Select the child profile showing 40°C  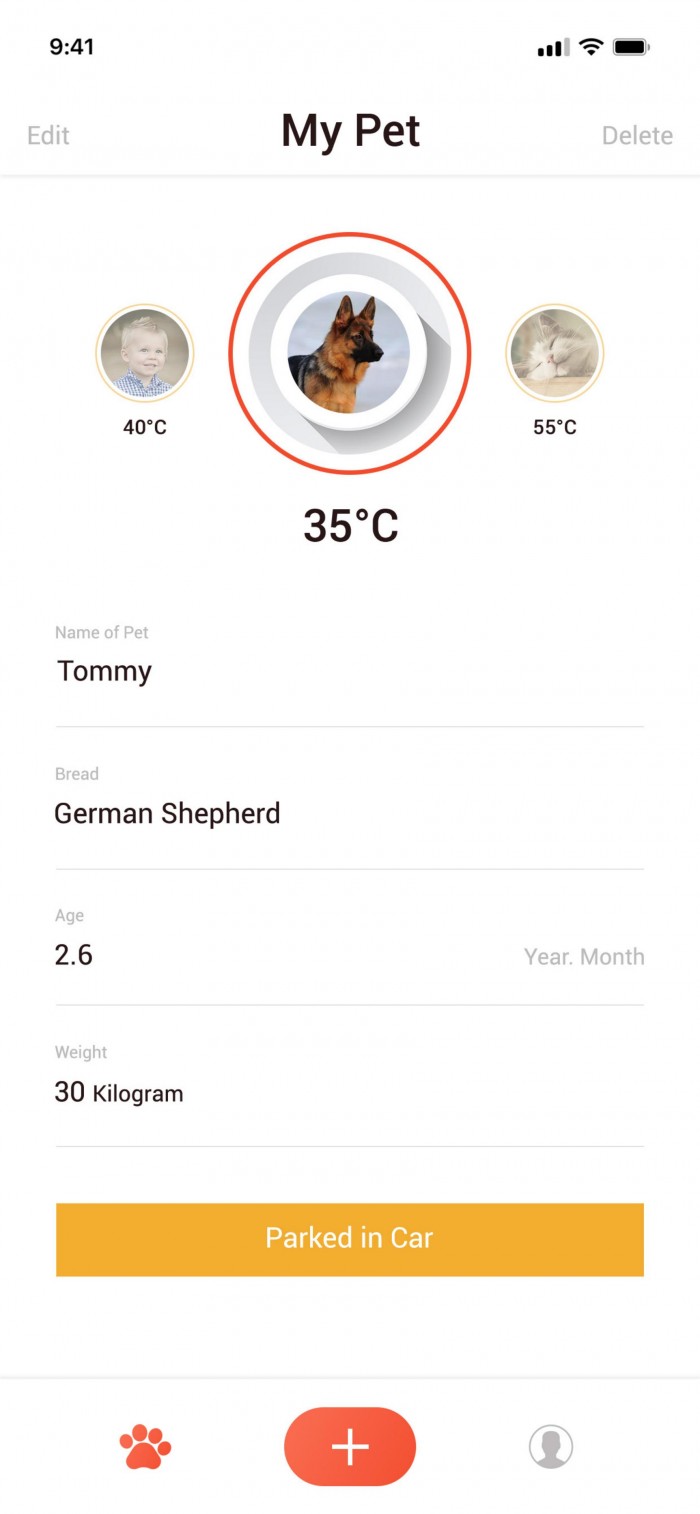coord(145,354)
